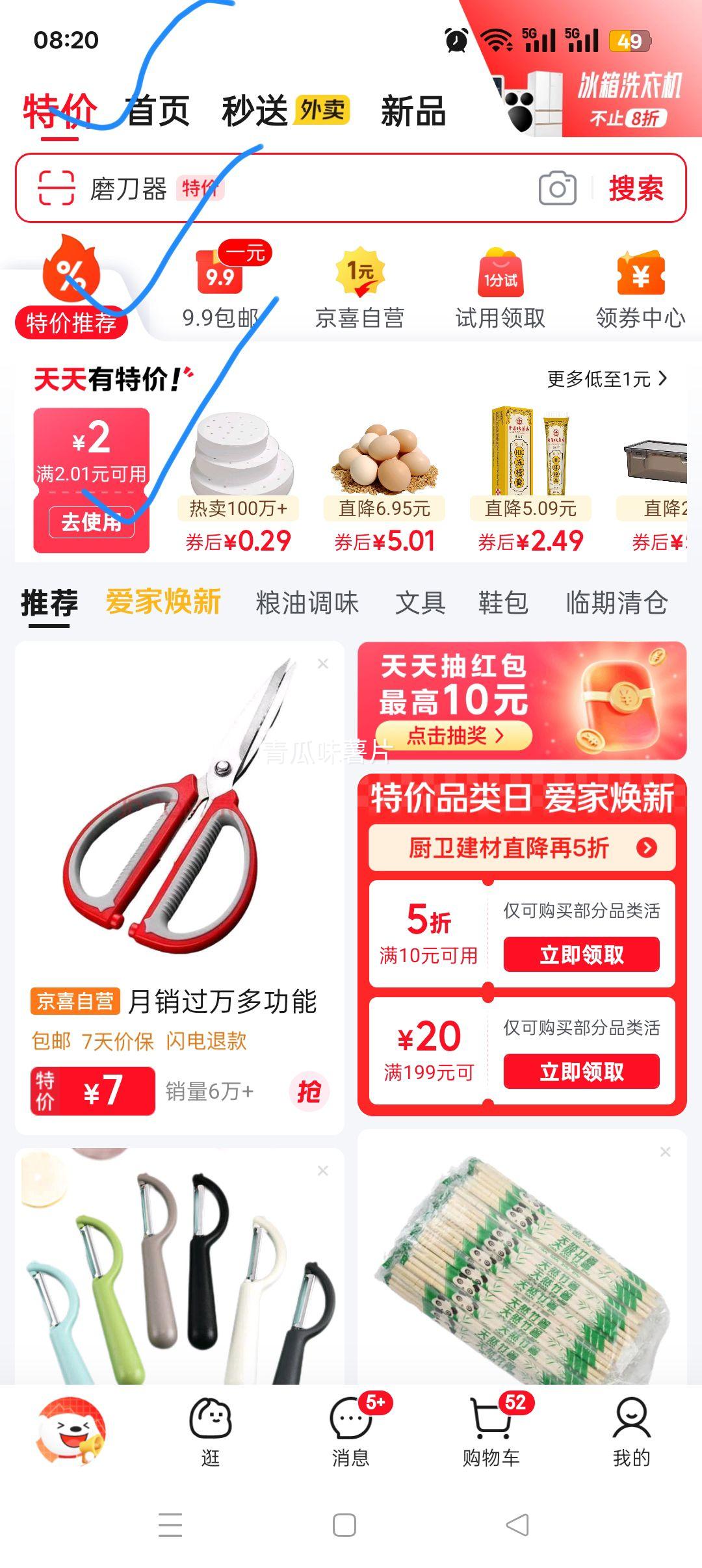Screen dimensions: 702x1568
Task: Select the 粮油调味 category tab
Action: pos(307,603)
